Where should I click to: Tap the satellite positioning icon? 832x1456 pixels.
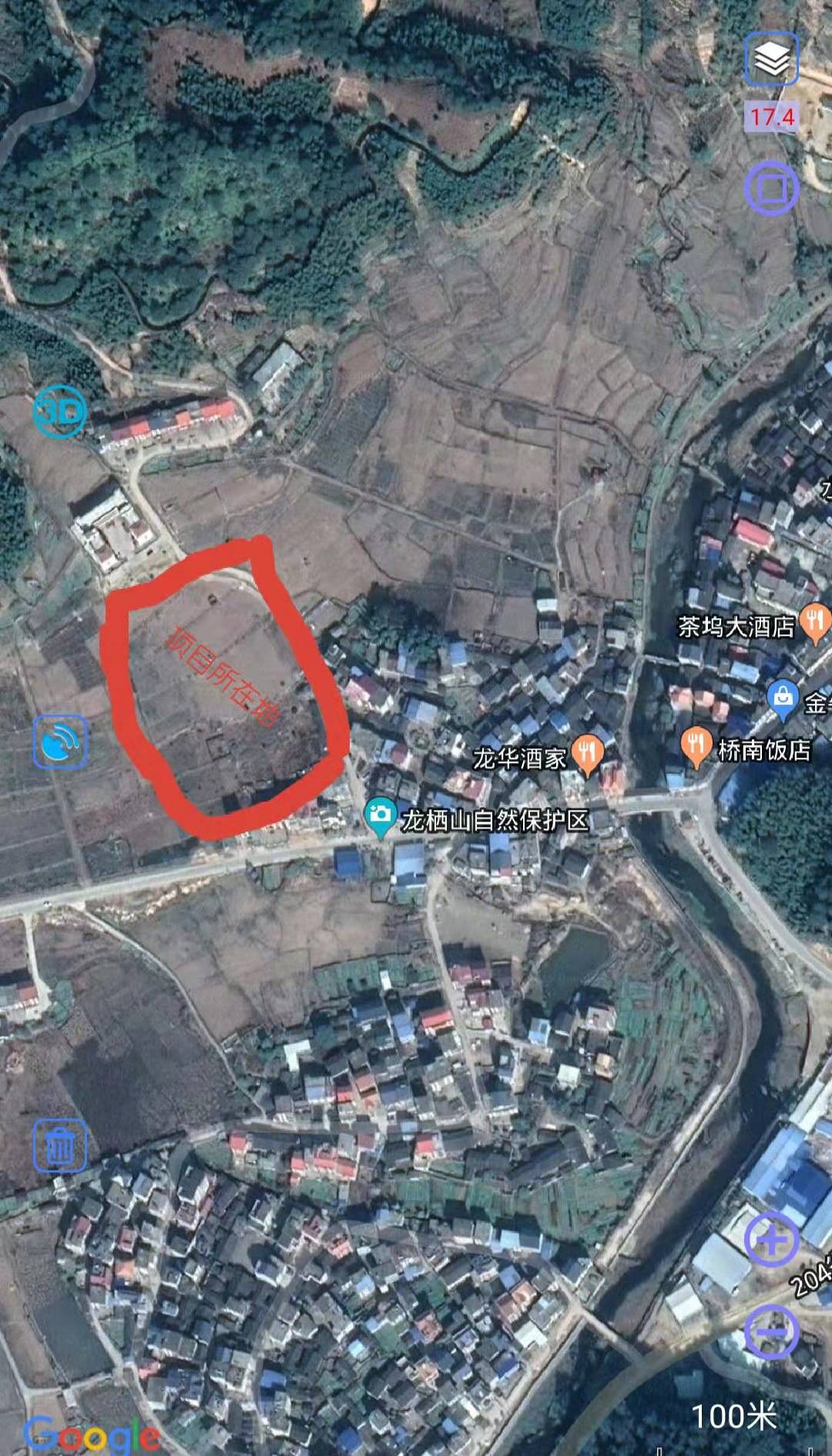(x=60, y=741)
